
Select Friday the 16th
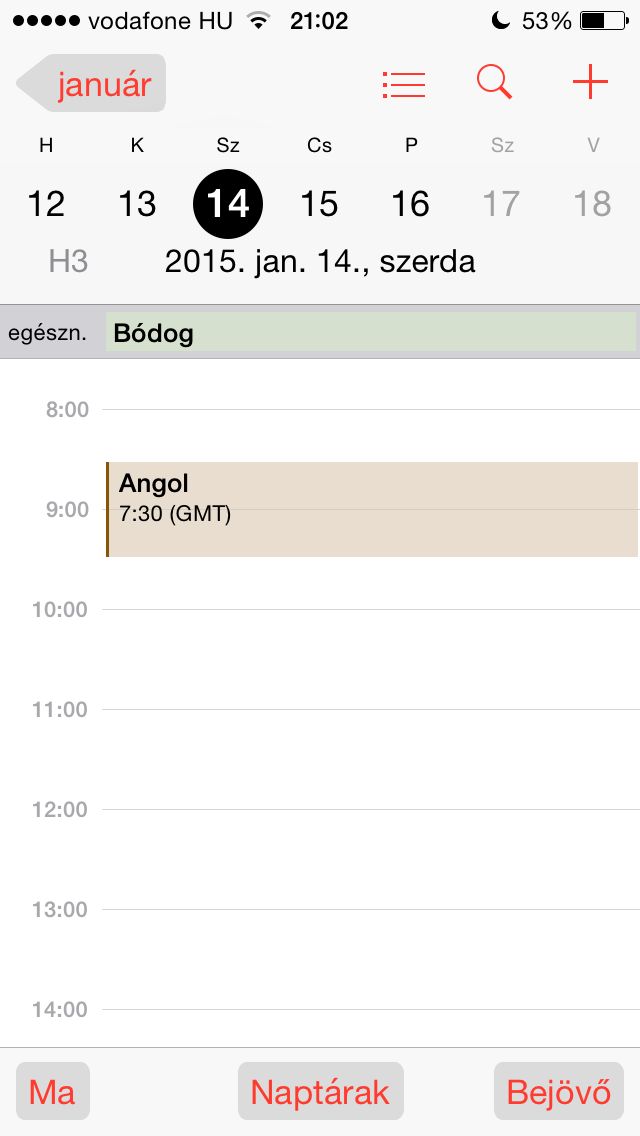click(411, 204)
